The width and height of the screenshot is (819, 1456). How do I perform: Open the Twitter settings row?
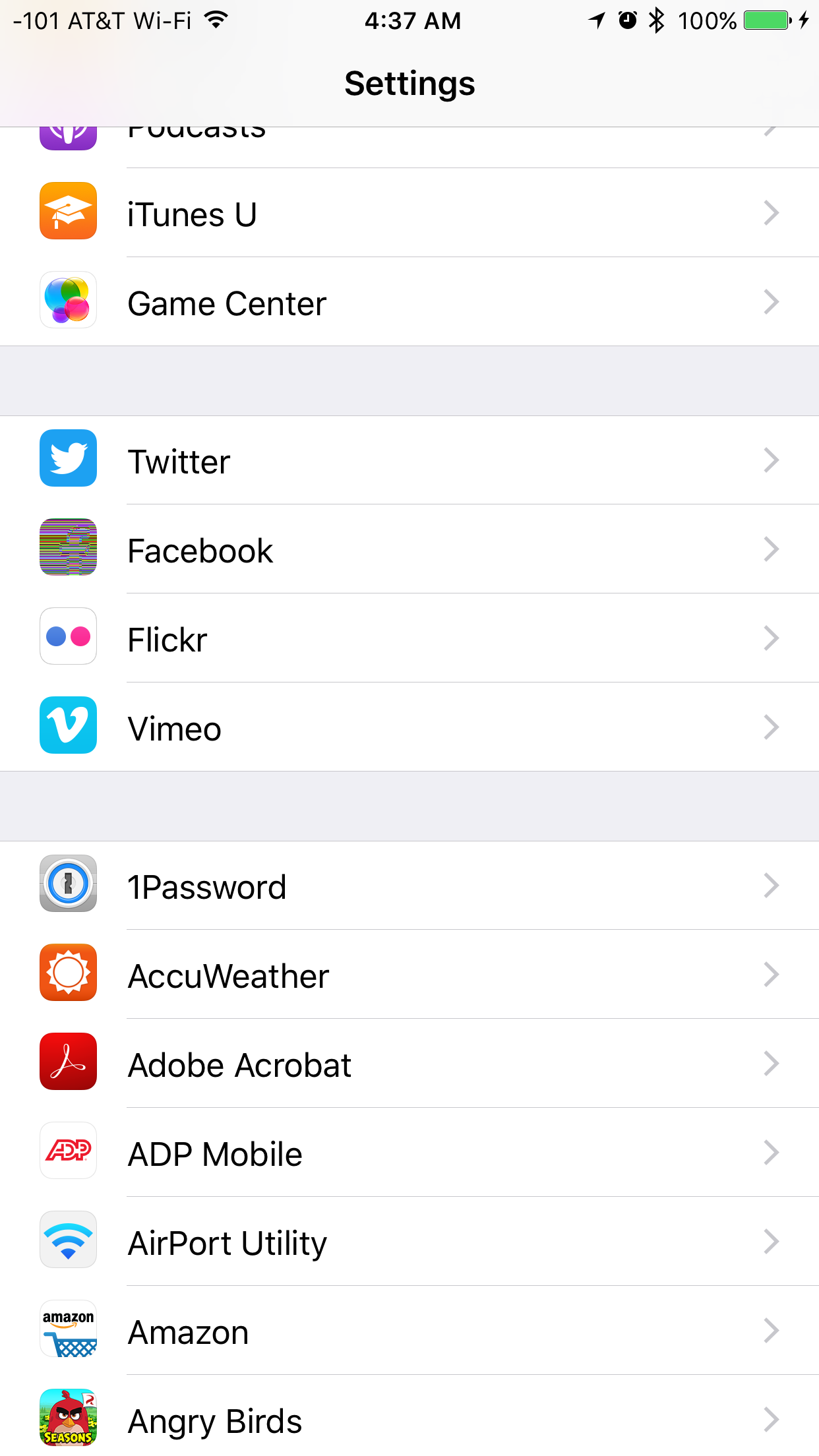[x=409, y=460]
